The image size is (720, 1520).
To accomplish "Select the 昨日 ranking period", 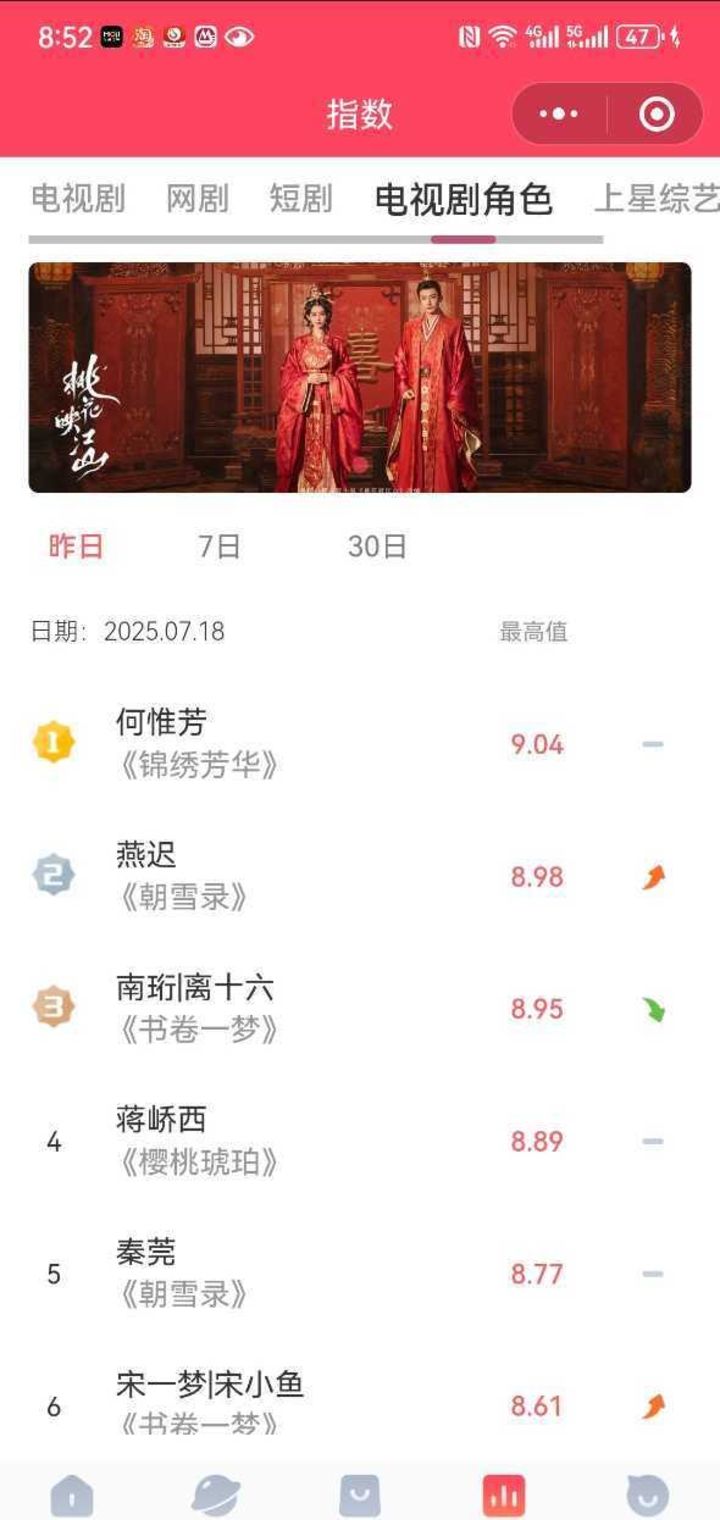I will point(76,546).
